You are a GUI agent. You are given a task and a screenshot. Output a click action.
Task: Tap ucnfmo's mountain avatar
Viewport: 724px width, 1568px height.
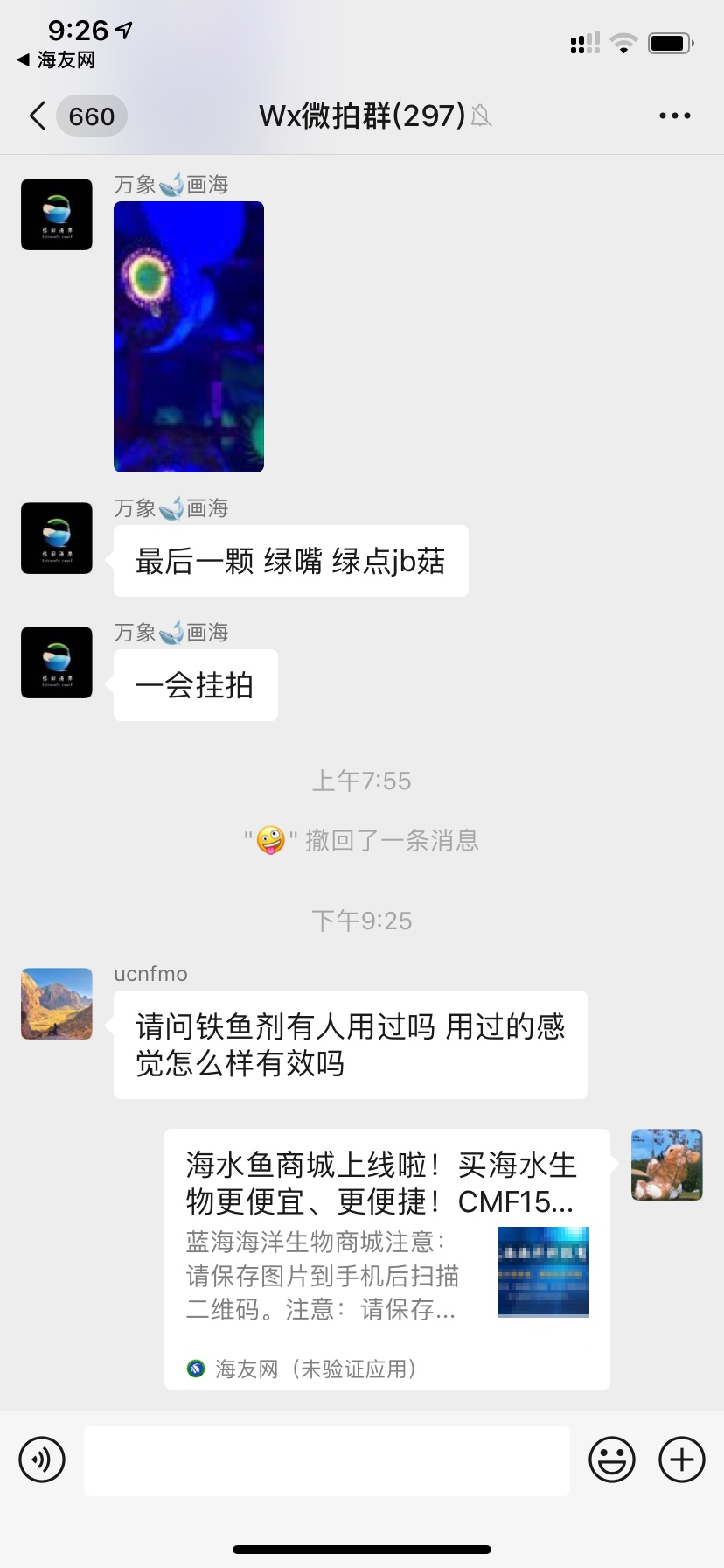(57, 1004)
